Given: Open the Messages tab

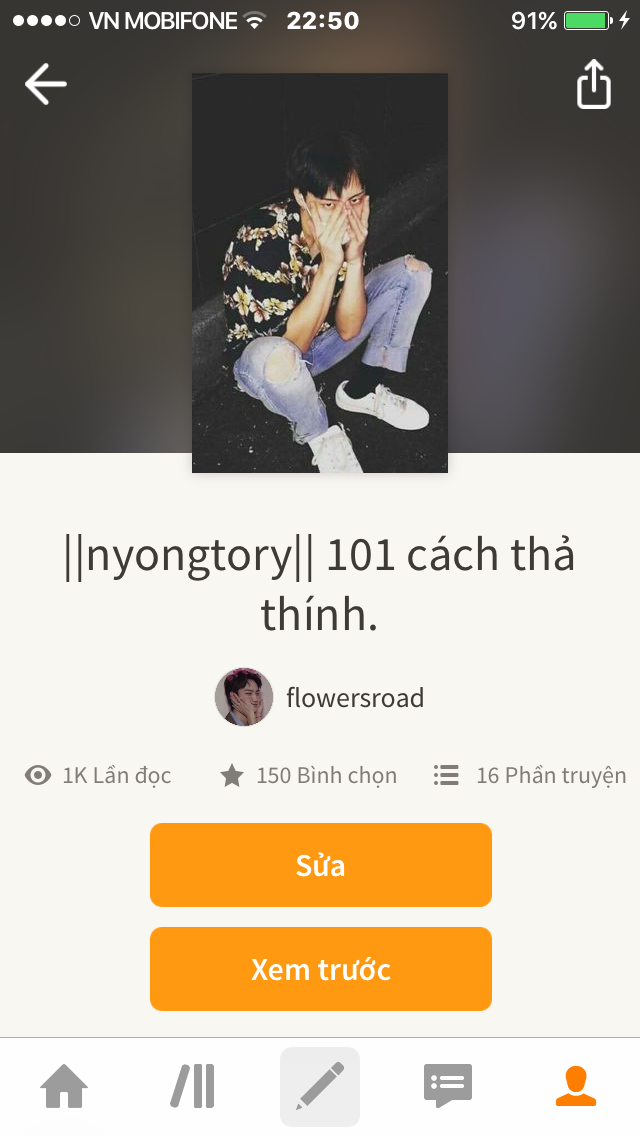Looking at the screenshot, I should click(x=448, y=1086).
